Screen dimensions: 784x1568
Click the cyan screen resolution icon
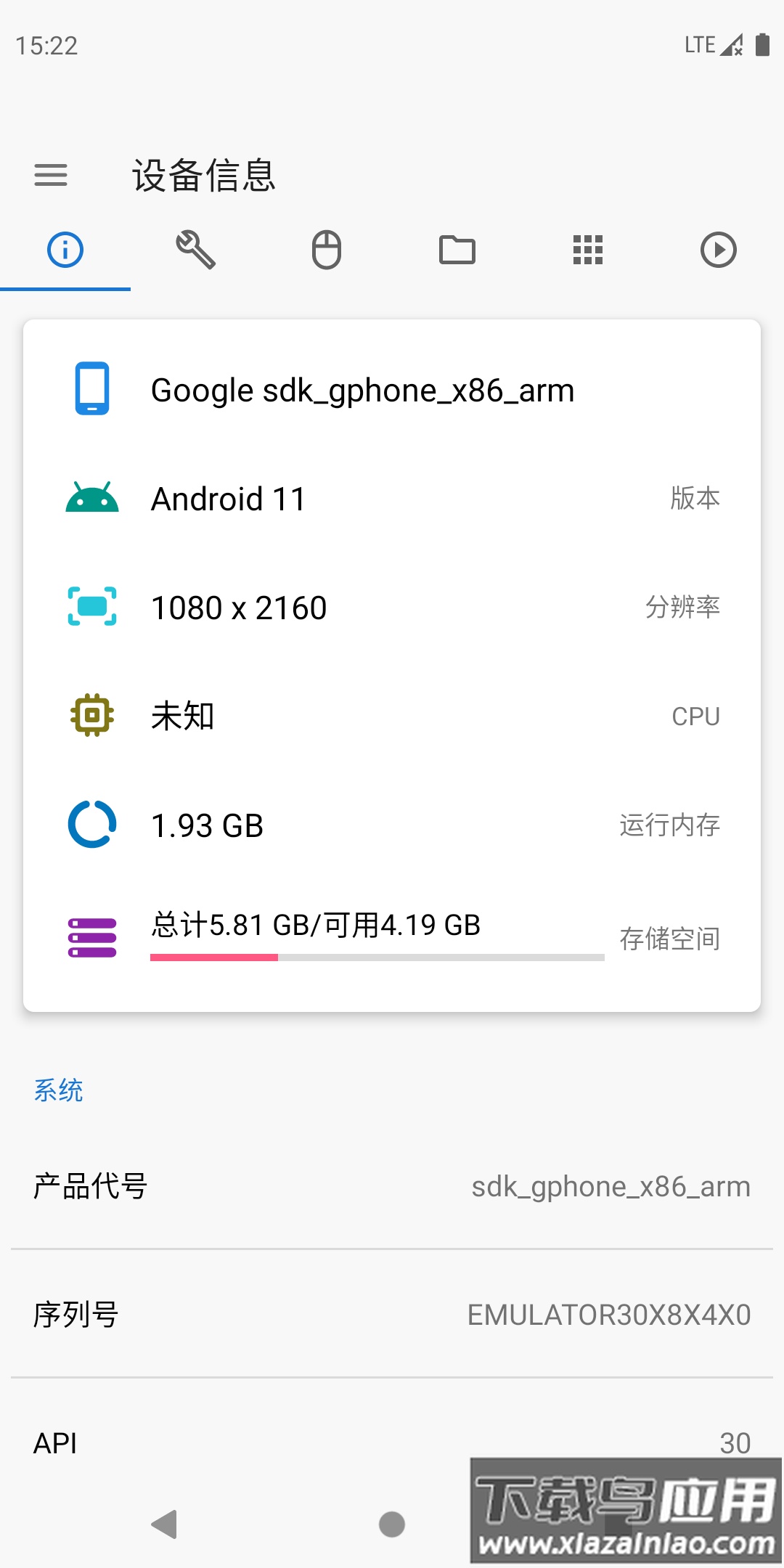coord(91,606)
